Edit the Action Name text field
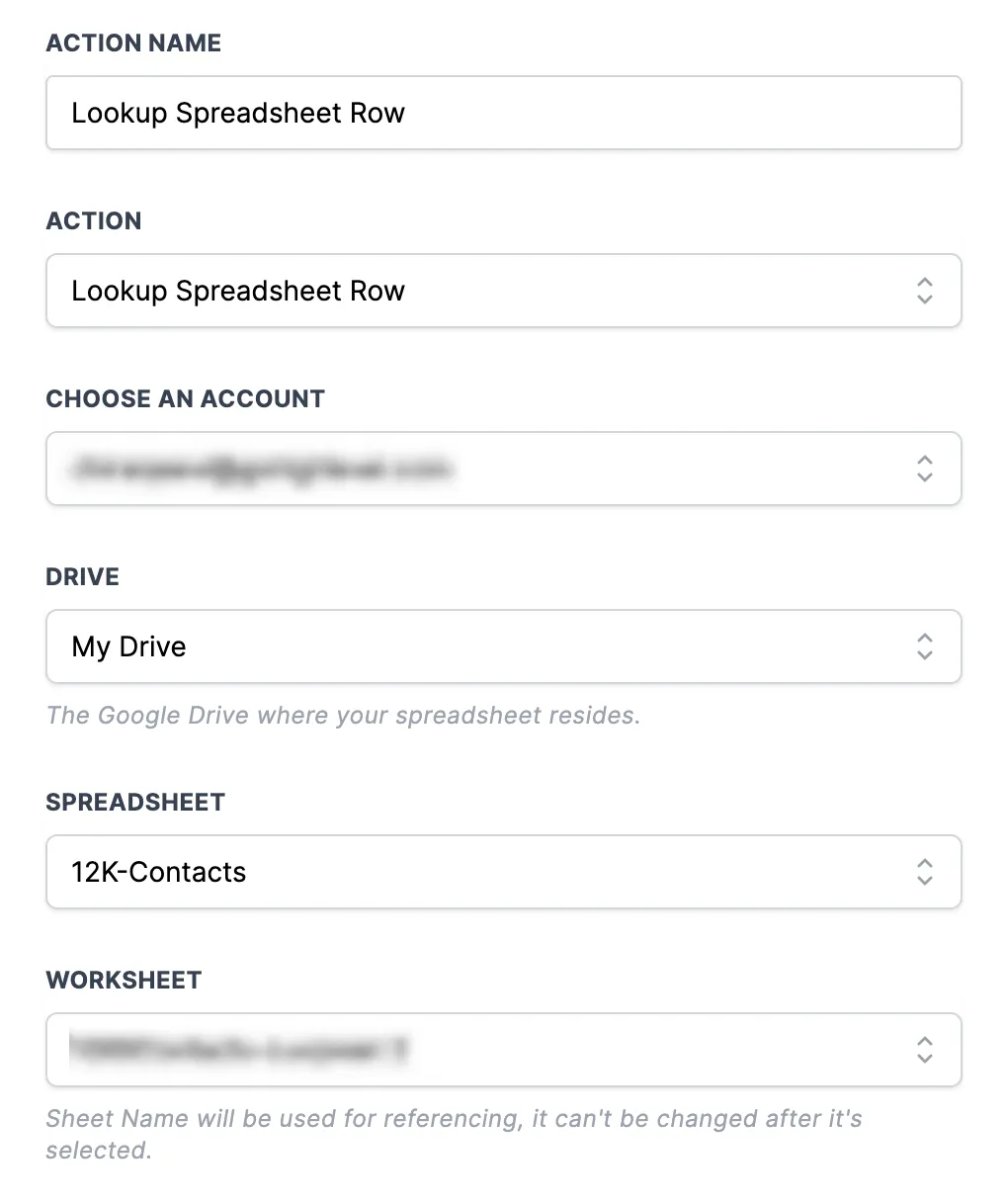The height and width of the screenshot is (1204, 1006). pyautogui.click(x=504, y=113)
